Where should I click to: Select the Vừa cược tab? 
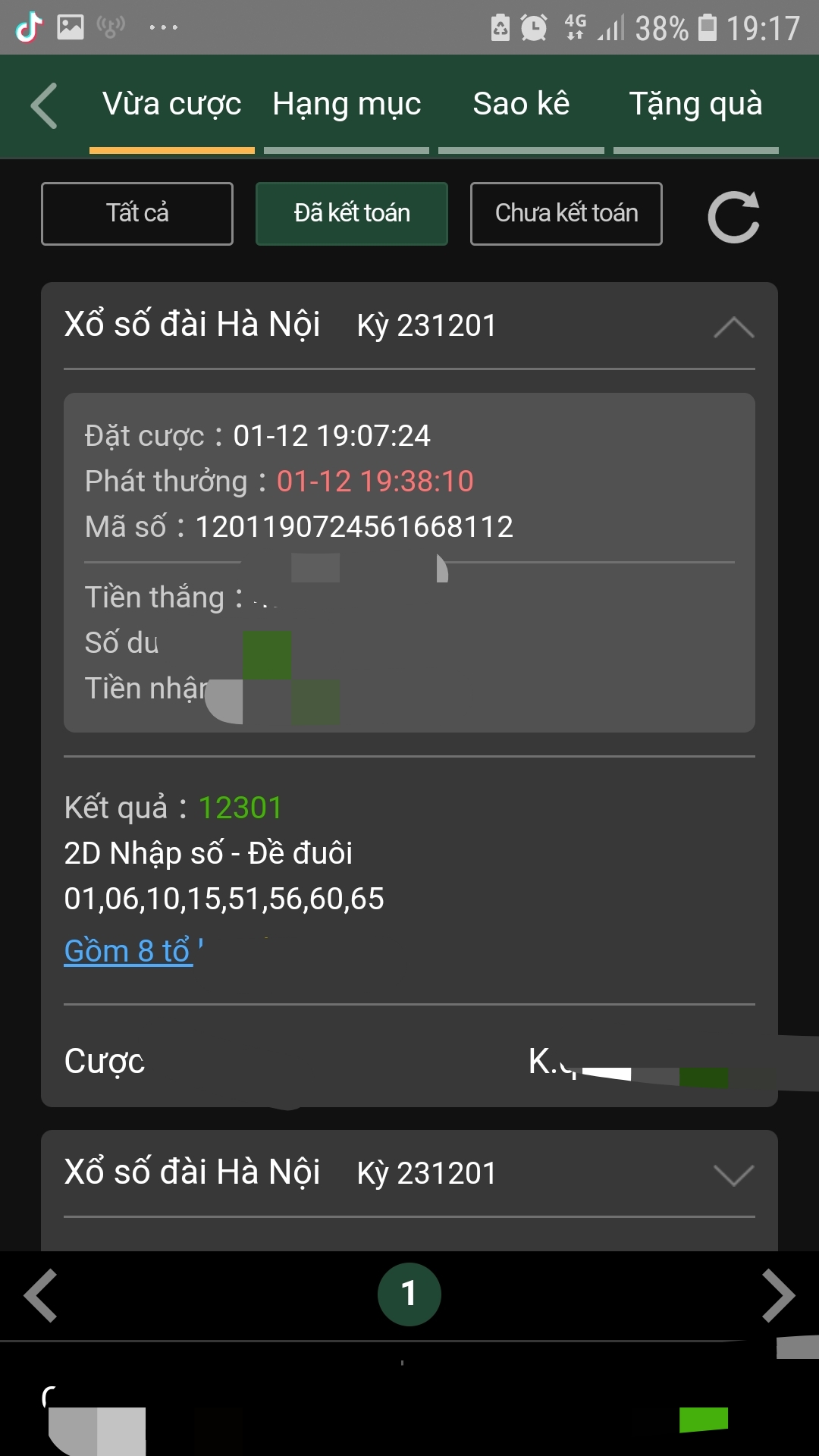(172, 104)
